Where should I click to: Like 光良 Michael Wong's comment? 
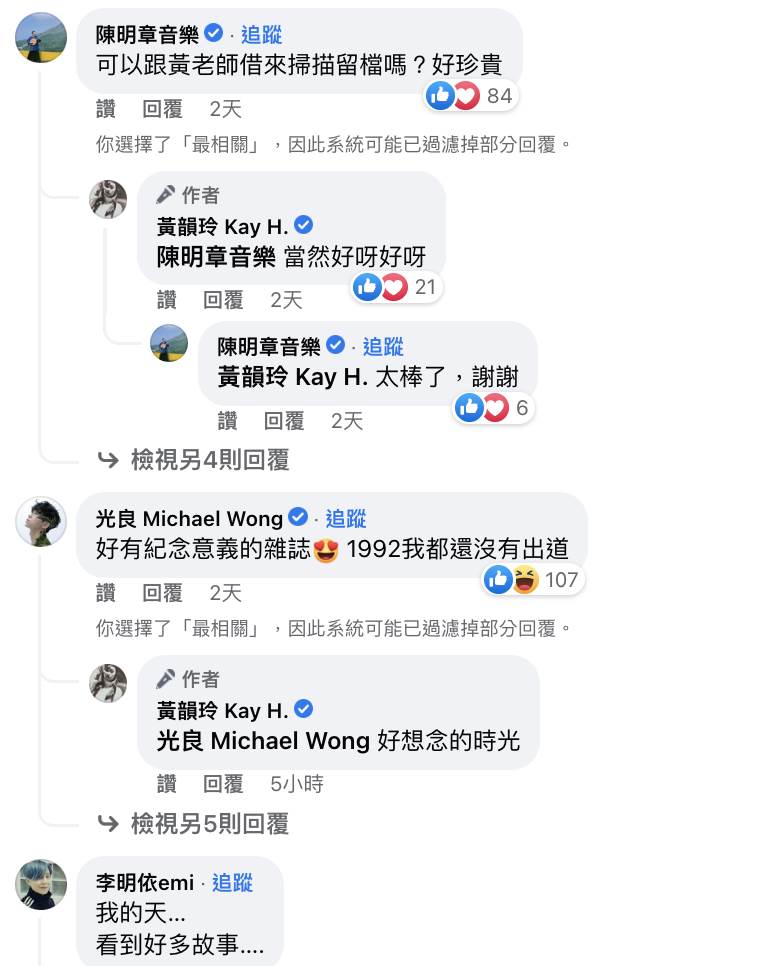[106, 593]
